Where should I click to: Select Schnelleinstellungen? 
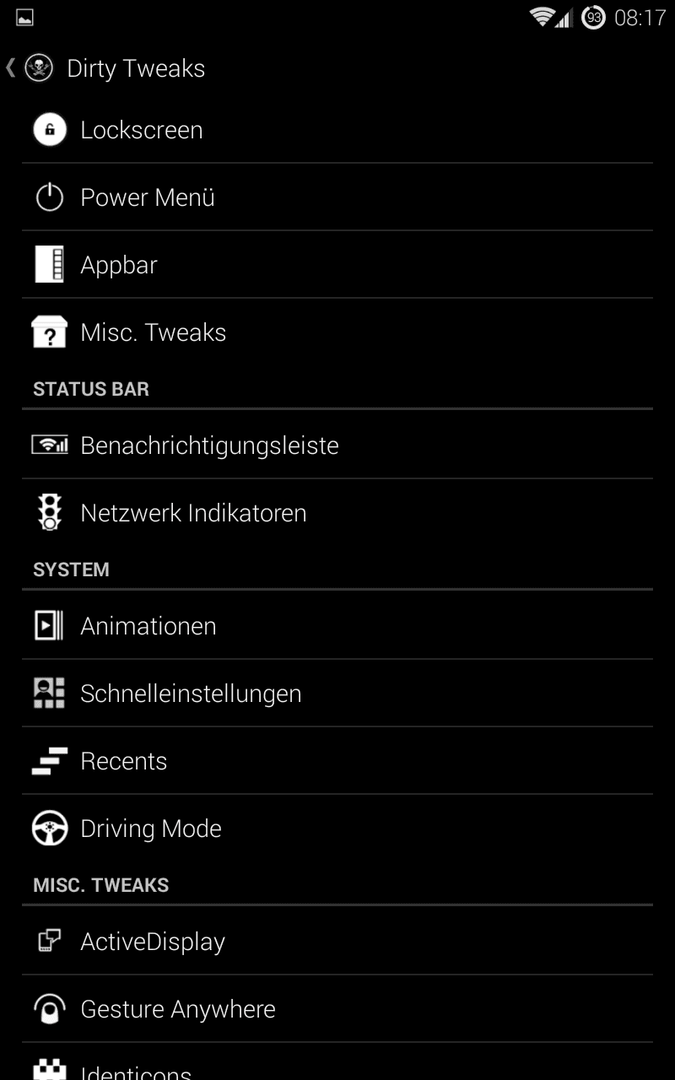pos(338,693)
